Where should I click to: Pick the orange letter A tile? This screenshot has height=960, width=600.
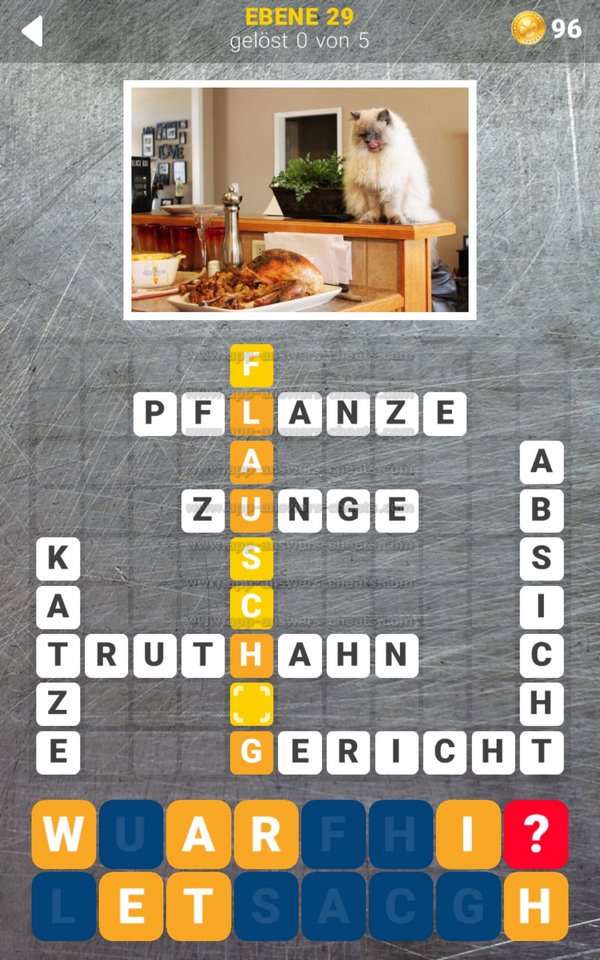[198, 834]
